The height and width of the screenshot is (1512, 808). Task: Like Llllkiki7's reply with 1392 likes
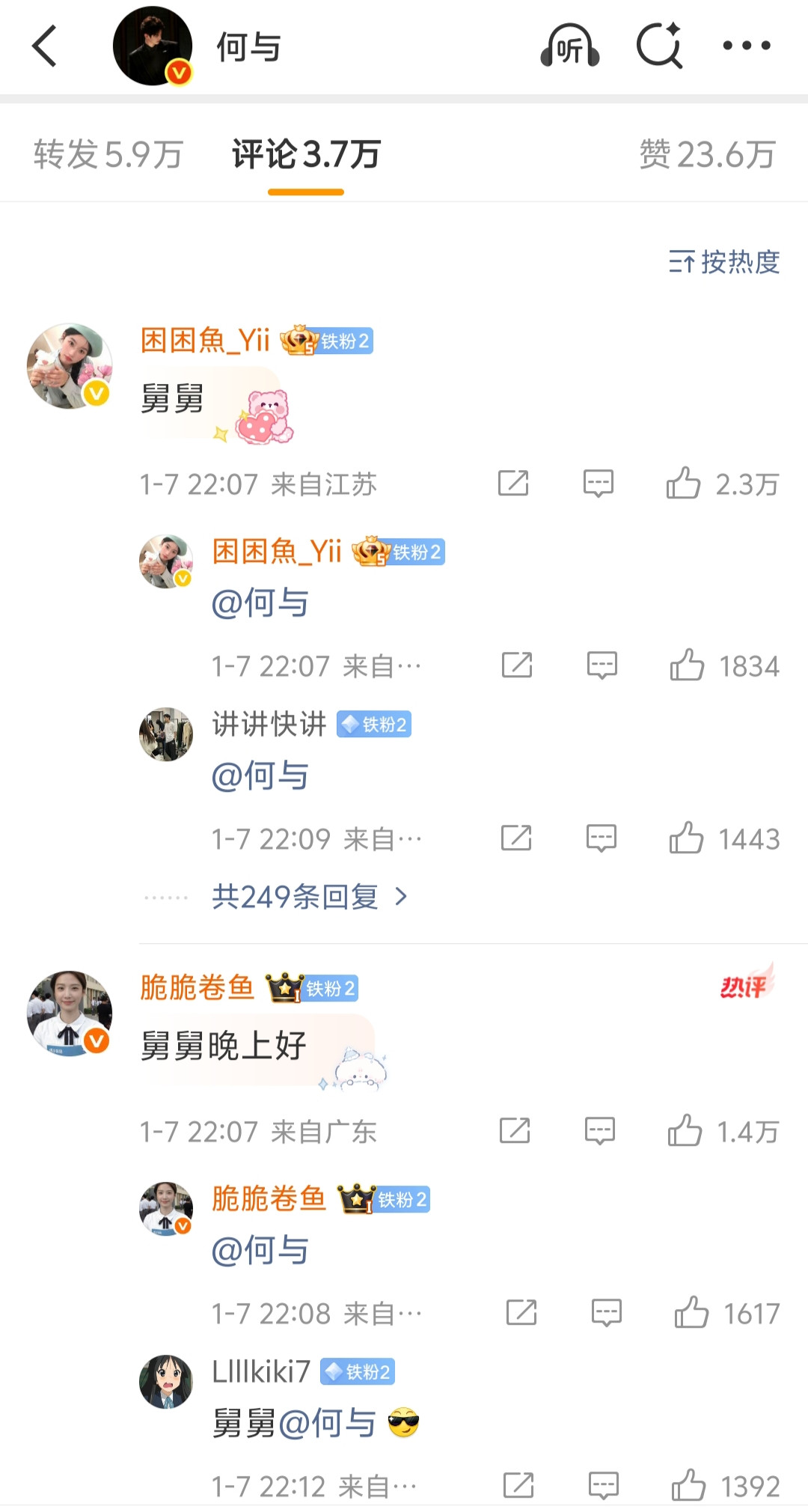tap(688, 1485)
